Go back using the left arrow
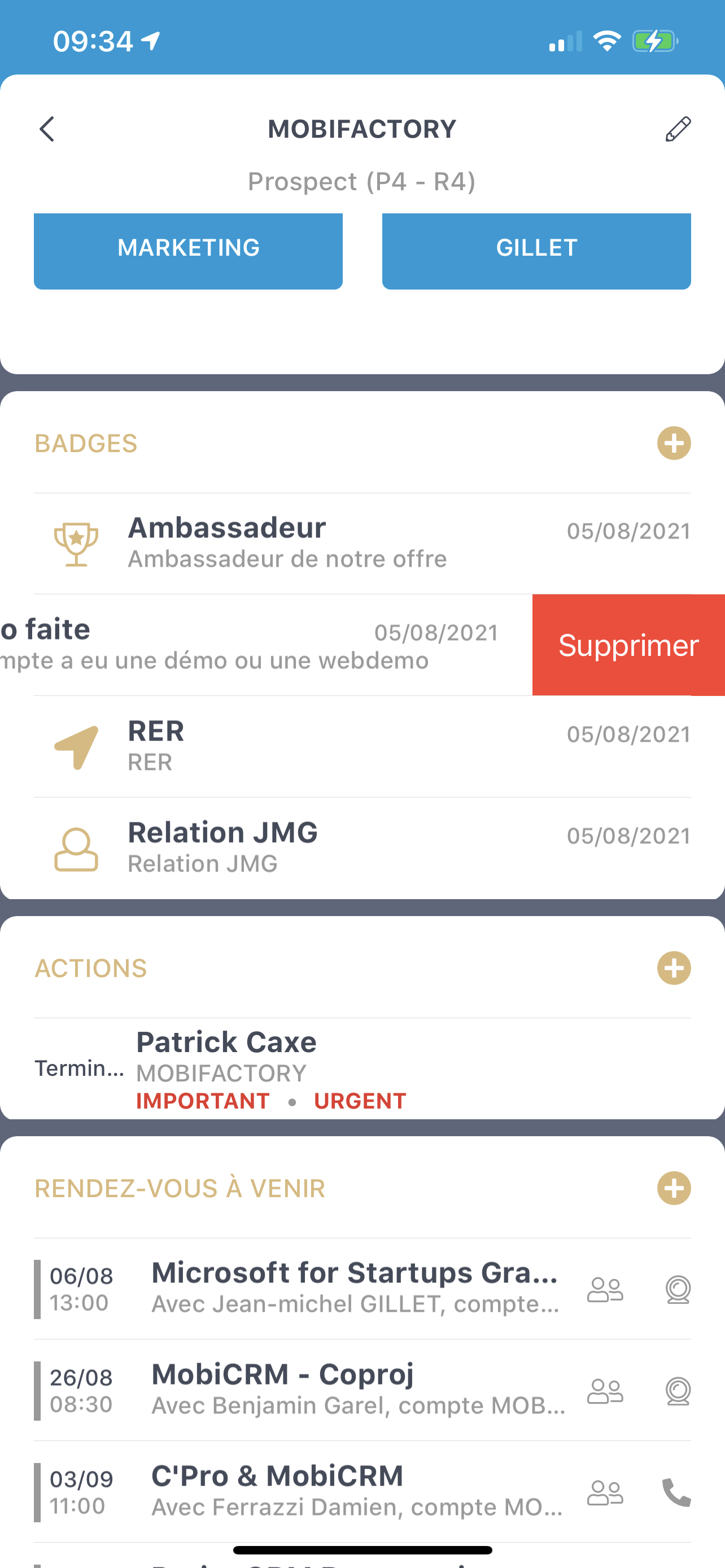 [47, 129]
